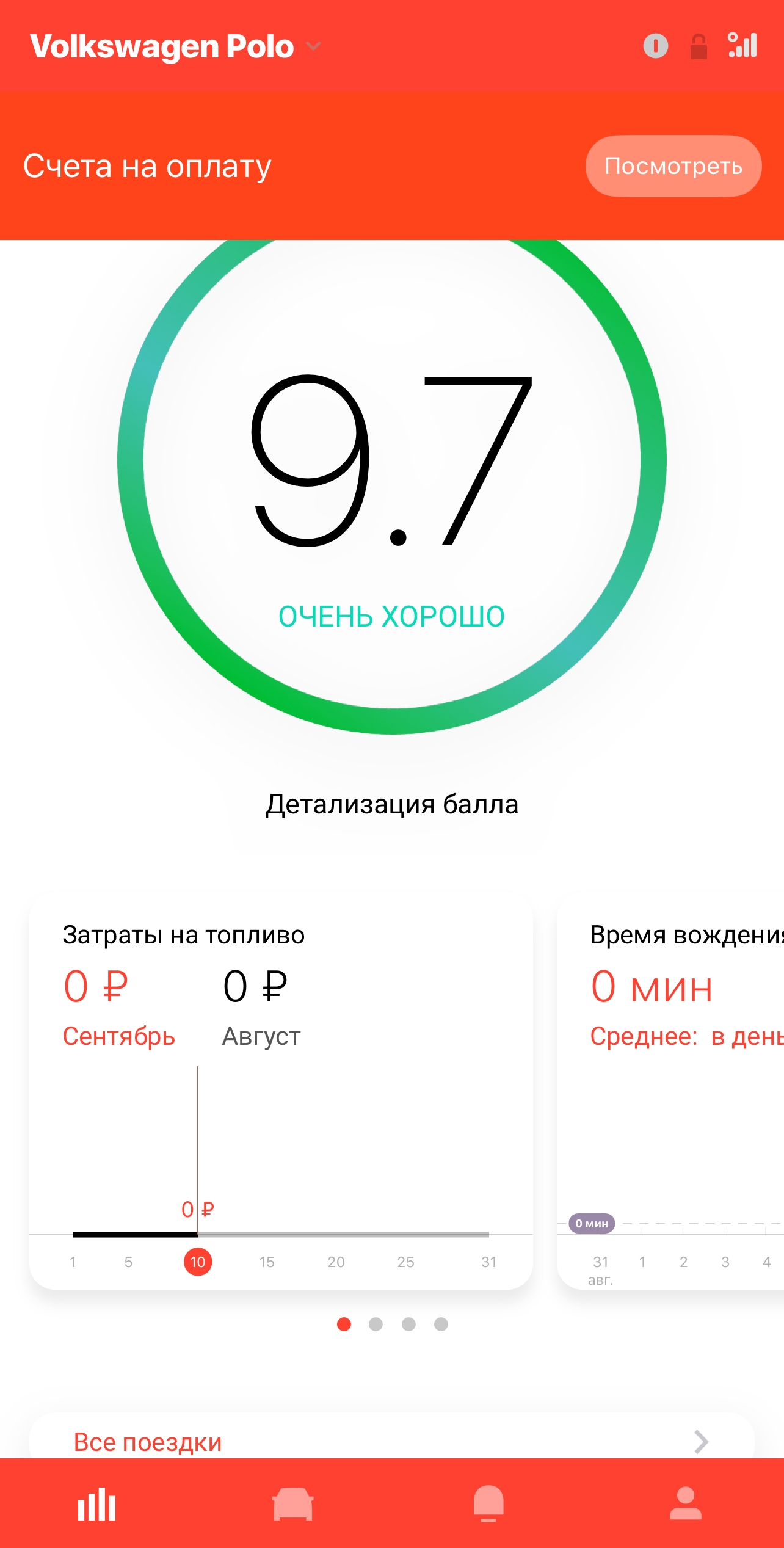Select day 10 on the fuel chart
This screenshot has height=1548, width=784.
(x=197, y=1262)
